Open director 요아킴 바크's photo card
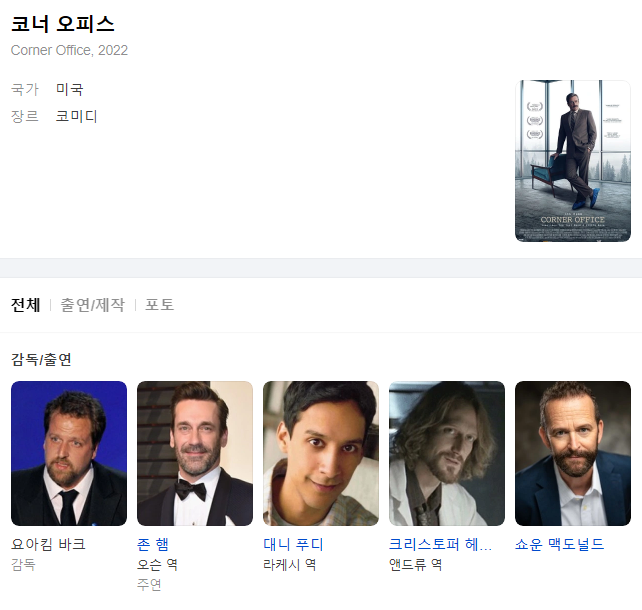The height and width of the screenshot is (610, 642). [69, 453]
